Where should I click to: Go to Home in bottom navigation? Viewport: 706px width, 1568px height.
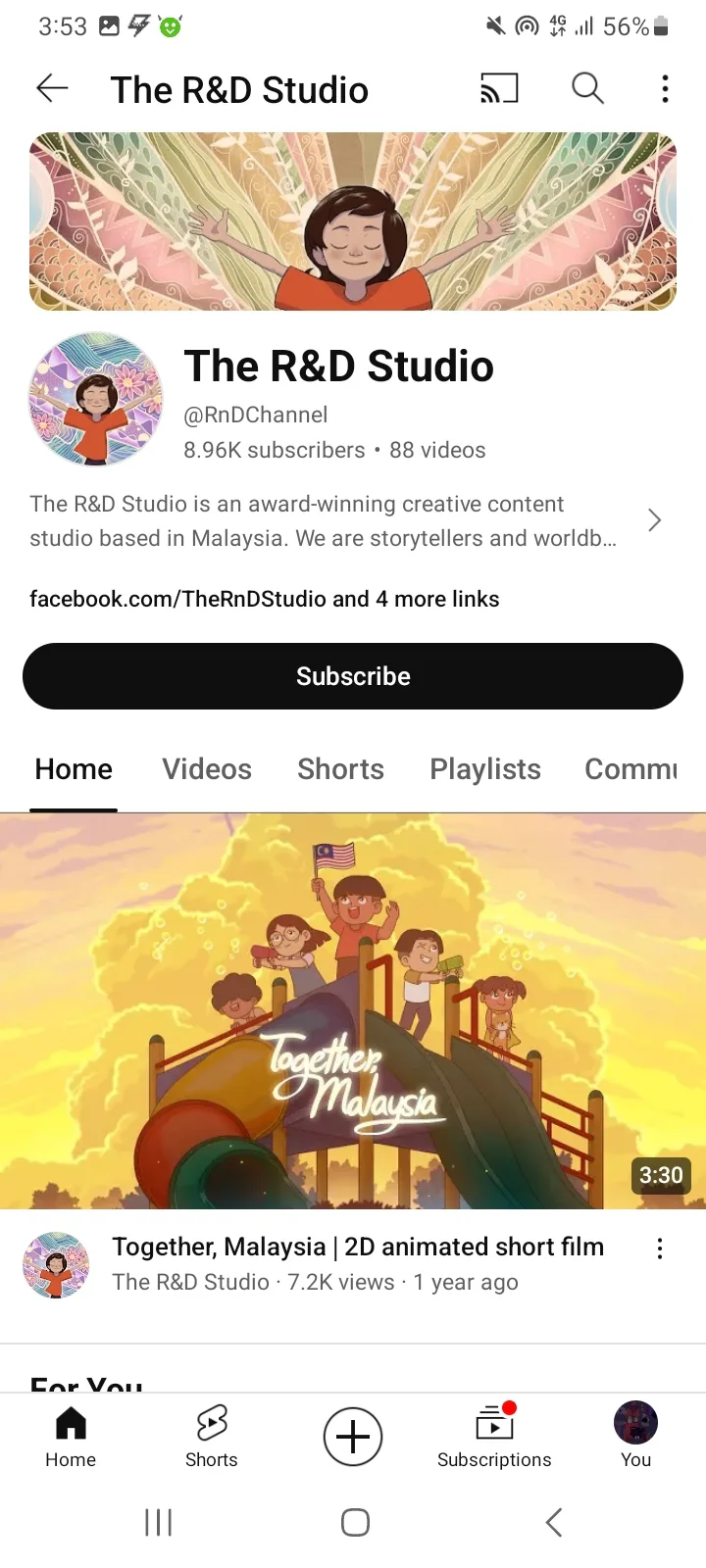(71, 1437)
